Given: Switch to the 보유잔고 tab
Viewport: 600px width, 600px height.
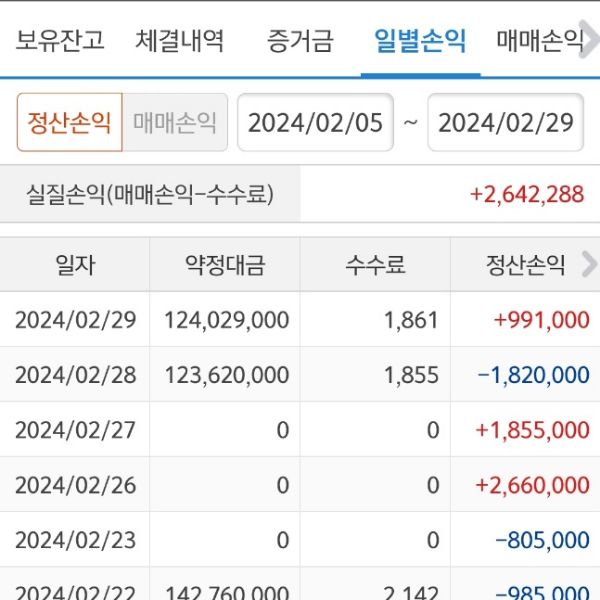Looking at the screenshot, I should 60,41.
